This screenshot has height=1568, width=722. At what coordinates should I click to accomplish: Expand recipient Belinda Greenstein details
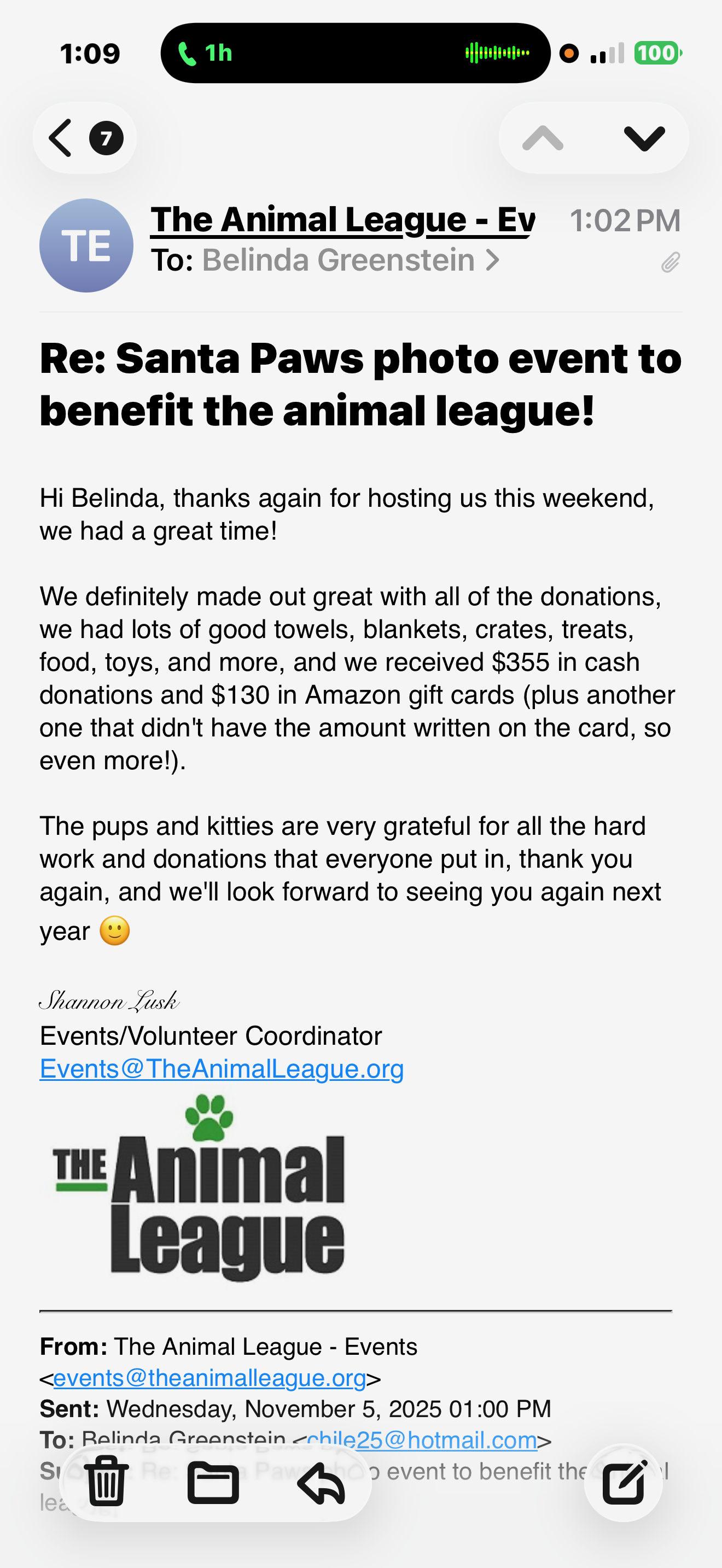(350, 261)
